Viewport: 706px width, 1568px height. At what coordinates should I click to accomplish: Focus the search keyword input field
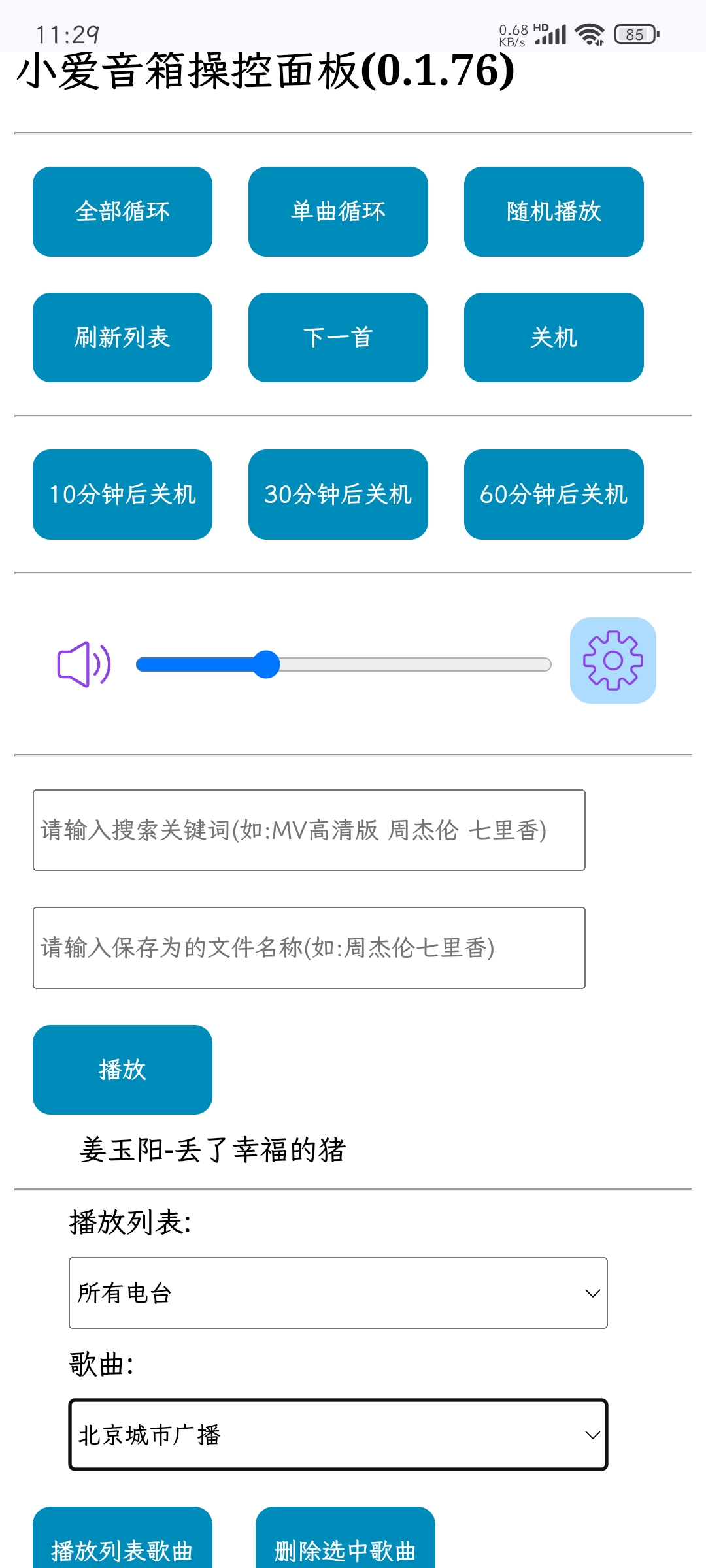click(x=309, y=830)
